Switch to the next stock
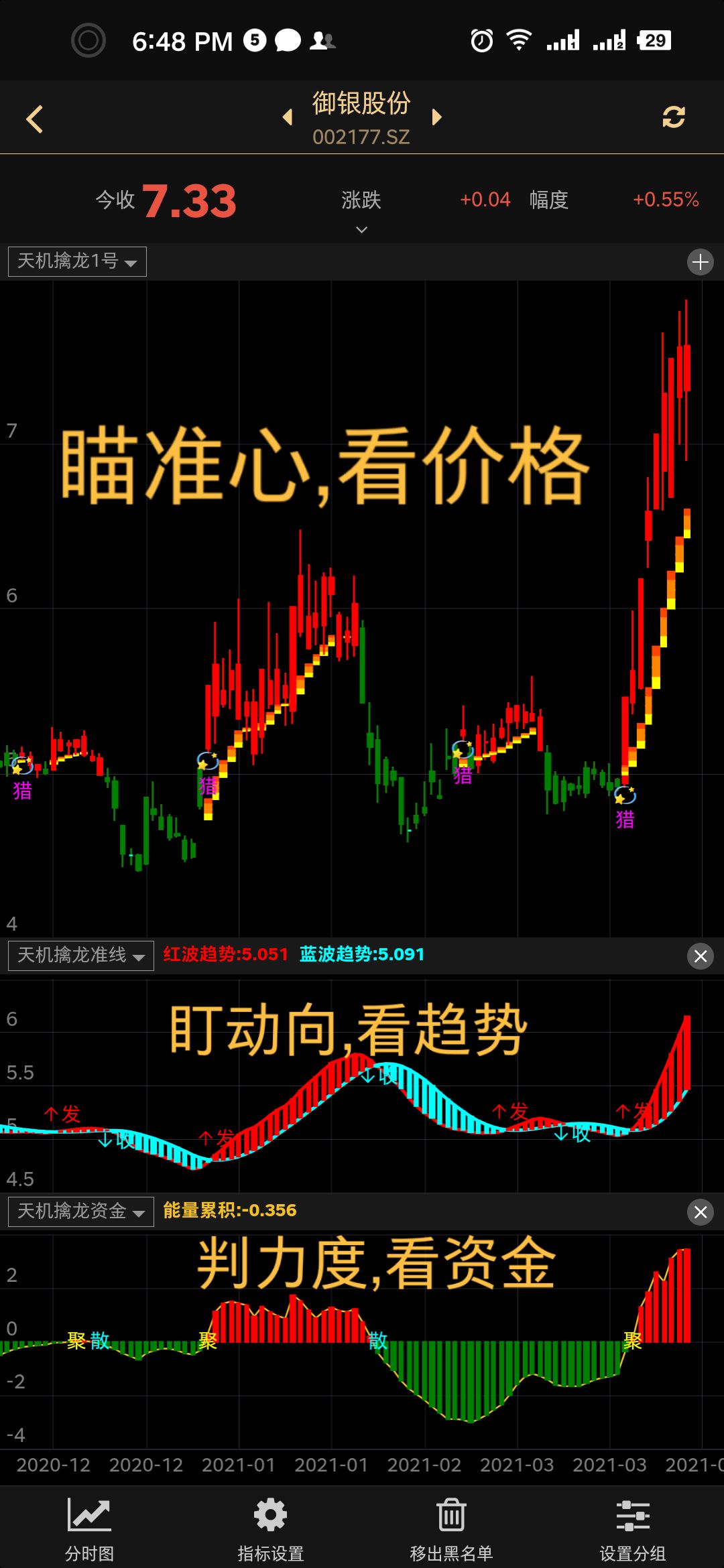This screenshot has width=724, height=1568. [x=437, y=117]
